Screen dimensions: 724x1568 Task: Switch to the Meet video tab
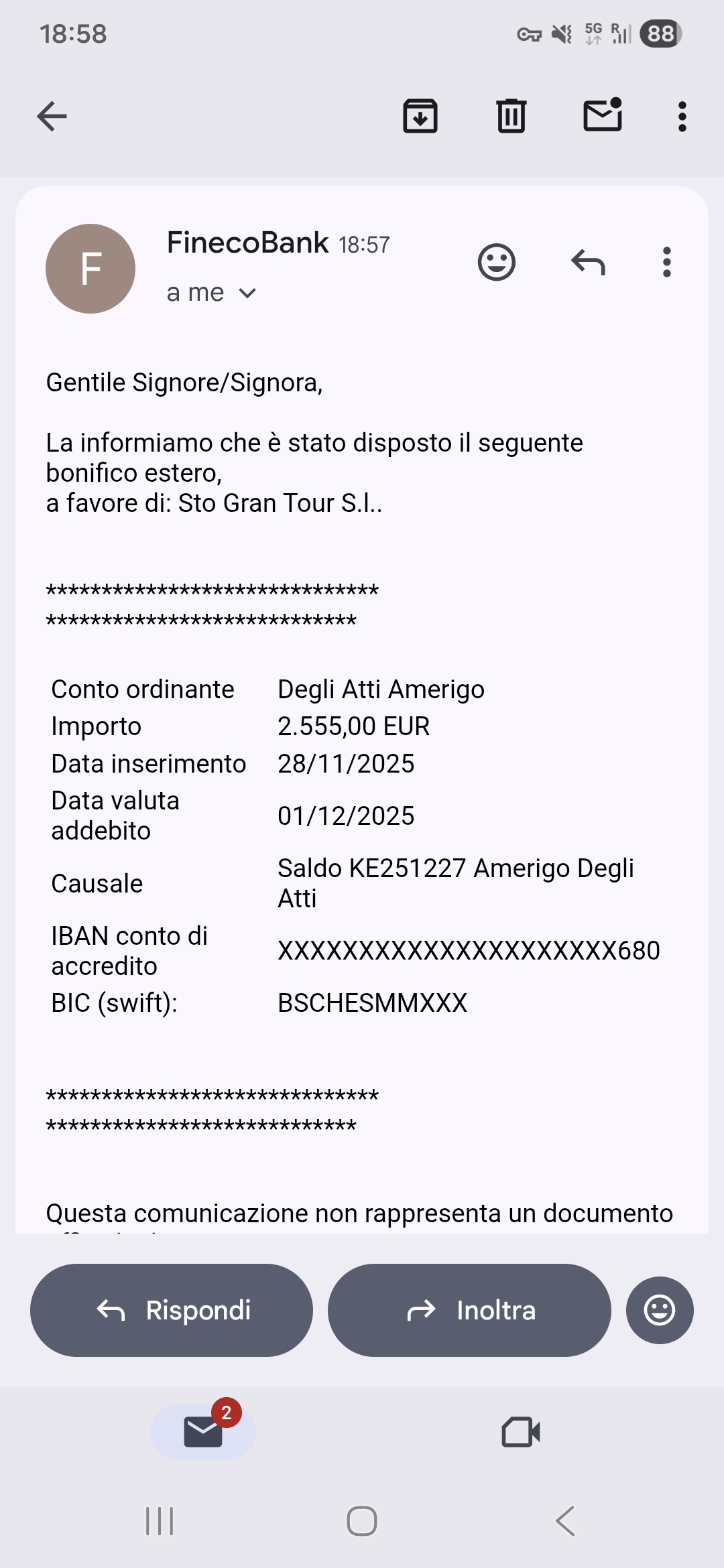[x=521, y=1432]
